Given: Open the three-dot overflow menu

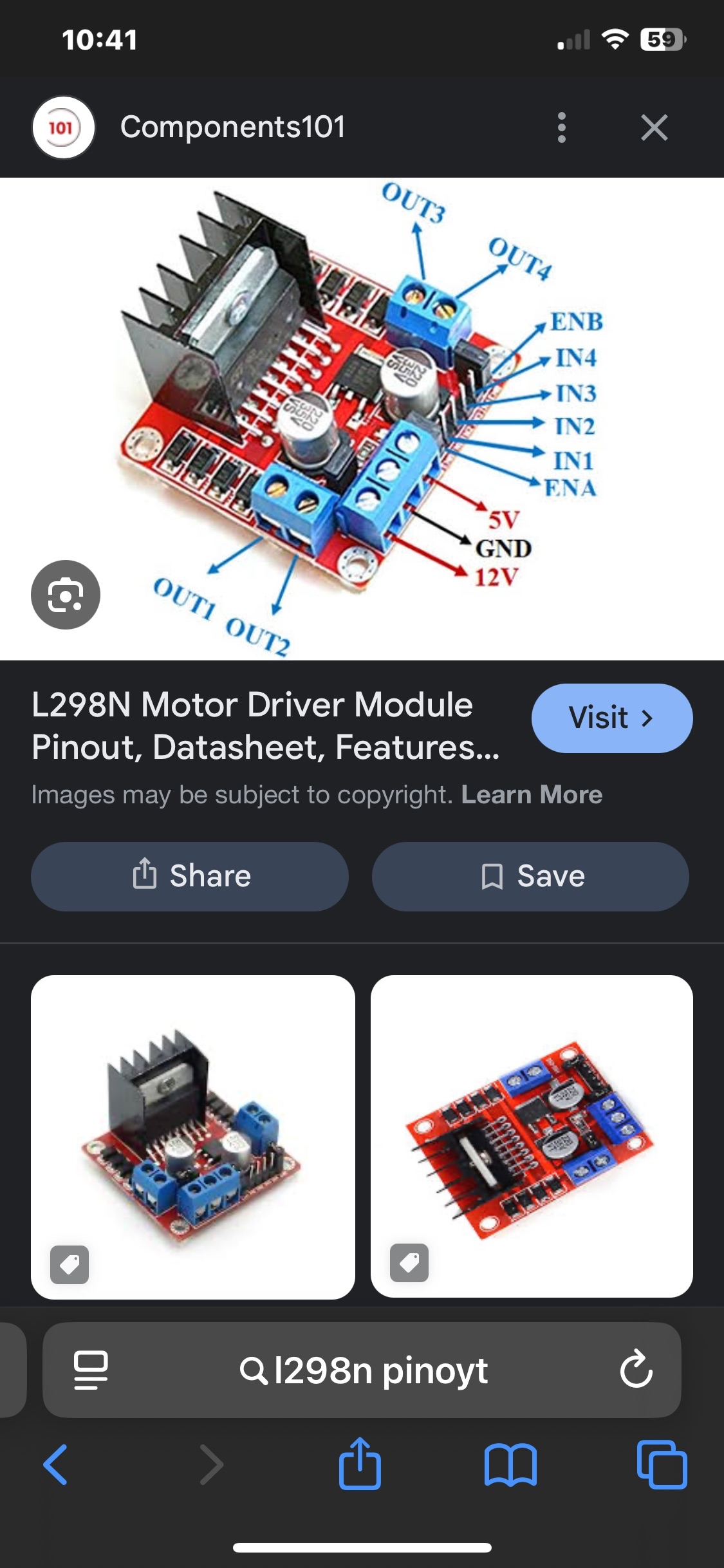Looking at the screenshot, I should [561, 127].
